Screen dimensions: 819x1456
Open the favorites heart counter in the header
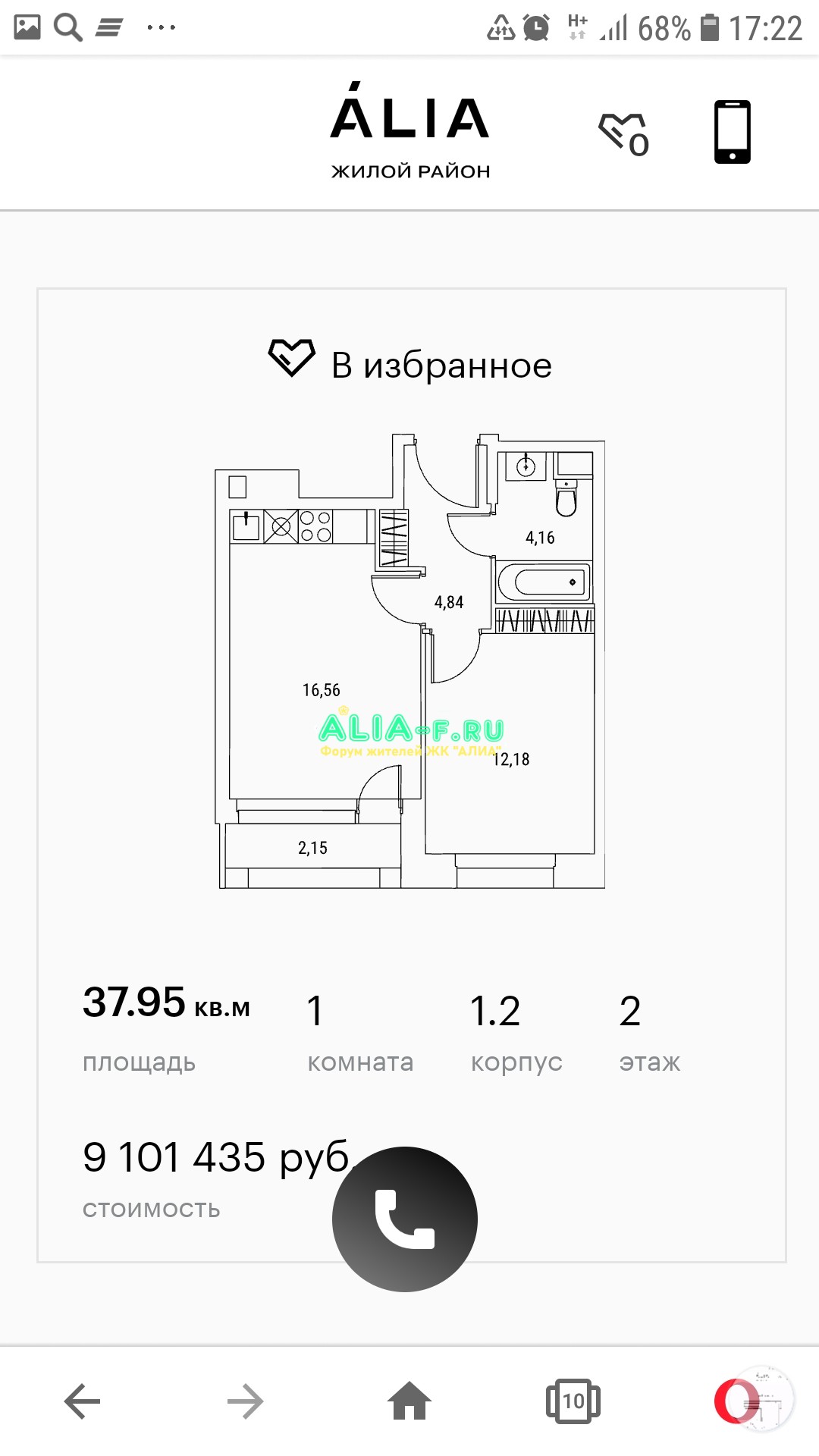[624, 134]
